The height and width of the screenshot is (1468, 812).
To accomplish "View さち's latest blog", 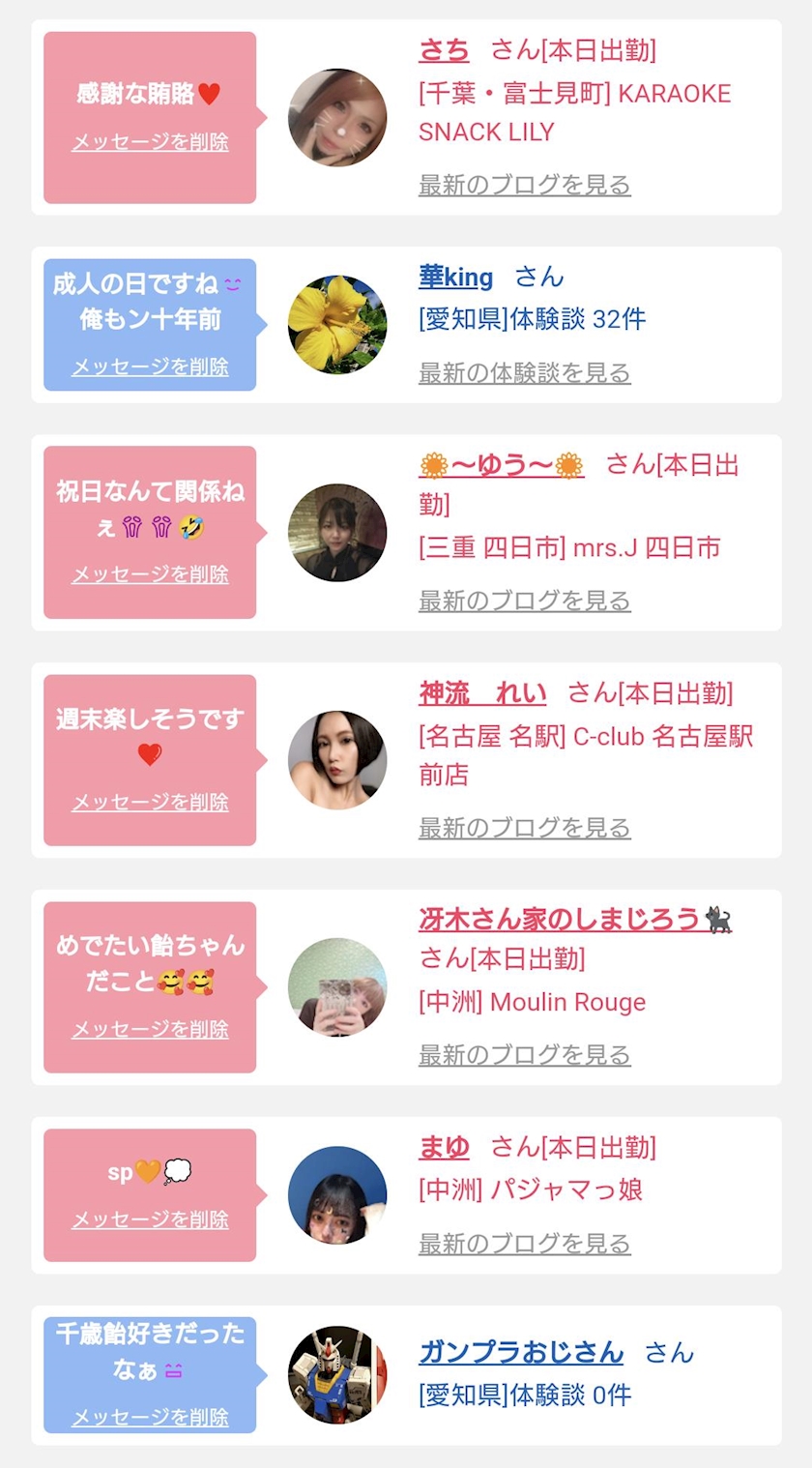I will click(524, 185).
